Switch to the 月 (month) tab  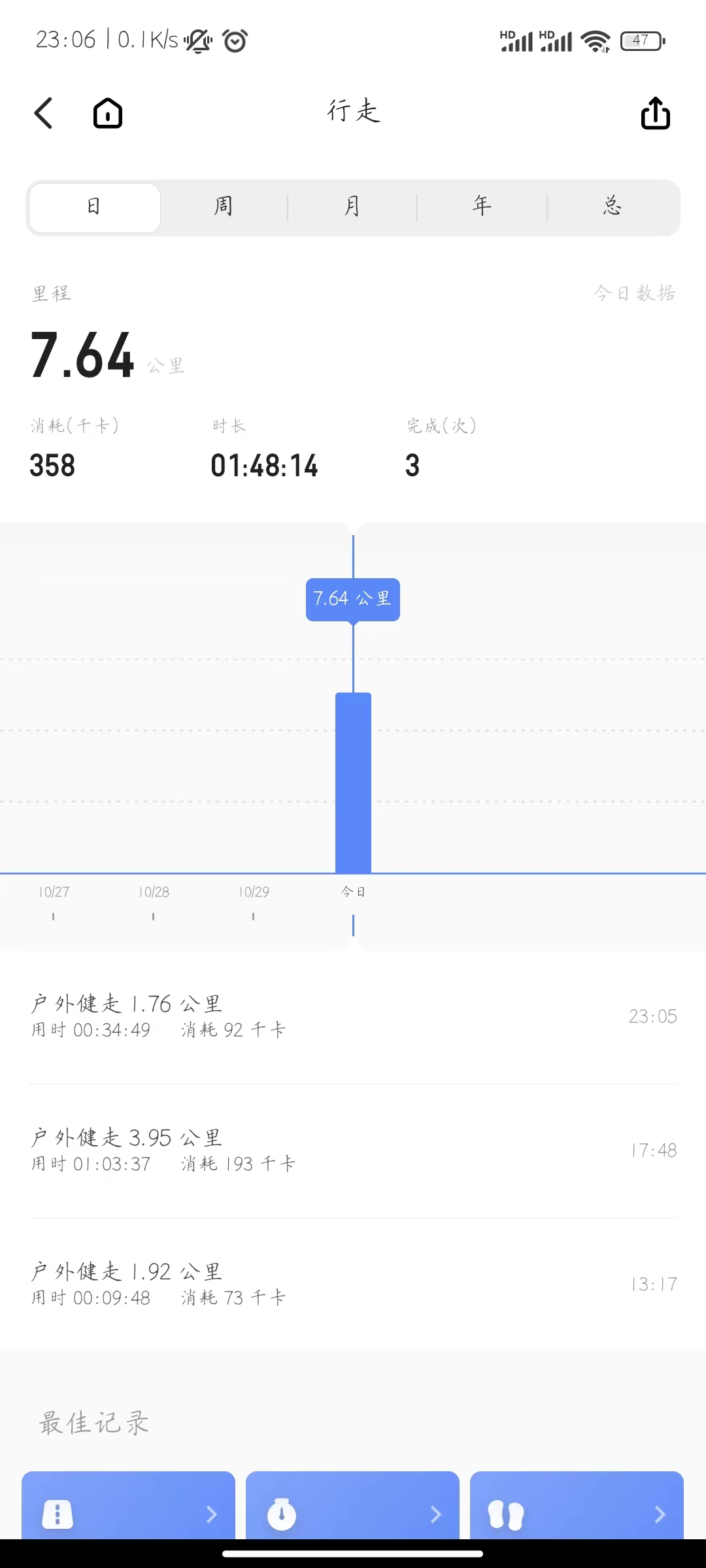coord(352,207)
